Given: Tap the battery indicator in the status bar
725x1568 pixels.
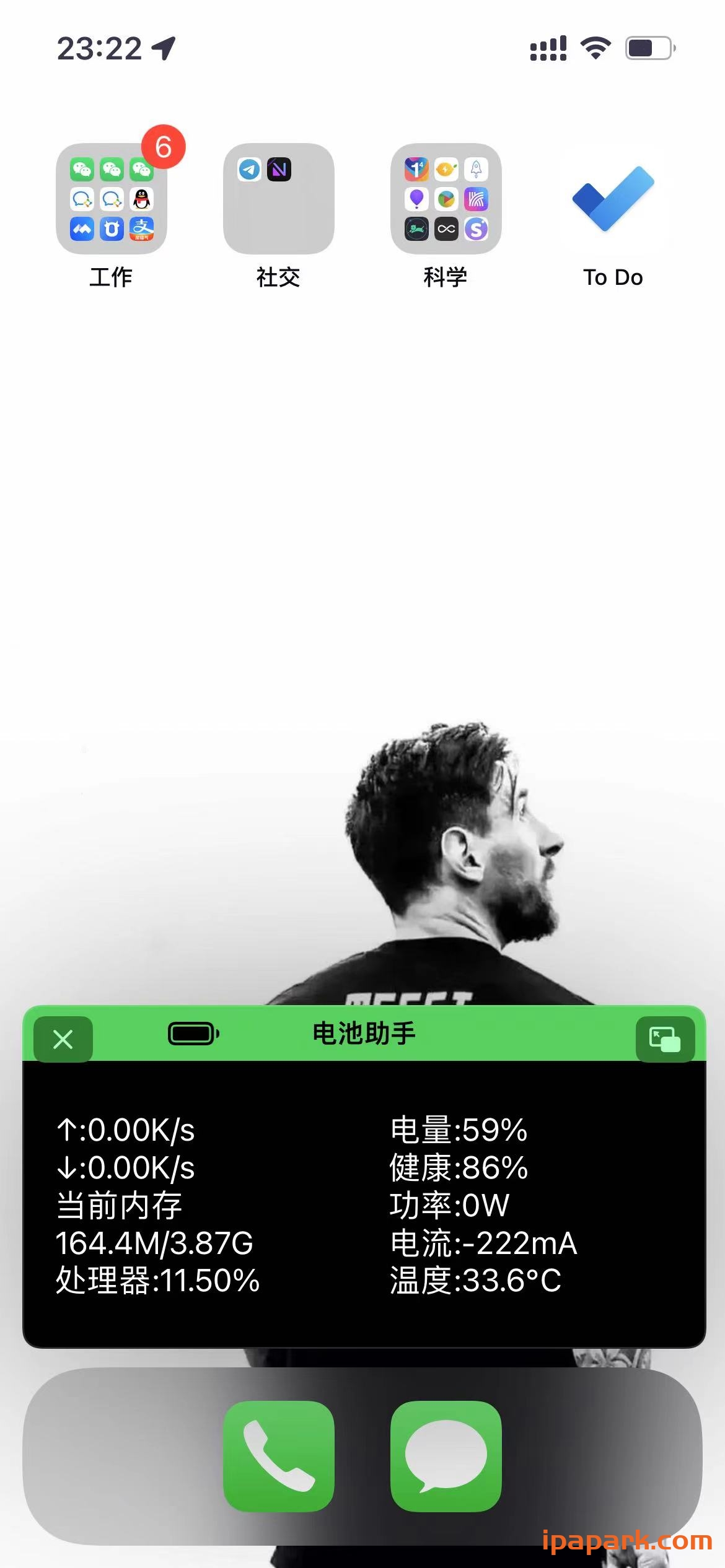Looking at the screenshot, I should pos(648,46).
